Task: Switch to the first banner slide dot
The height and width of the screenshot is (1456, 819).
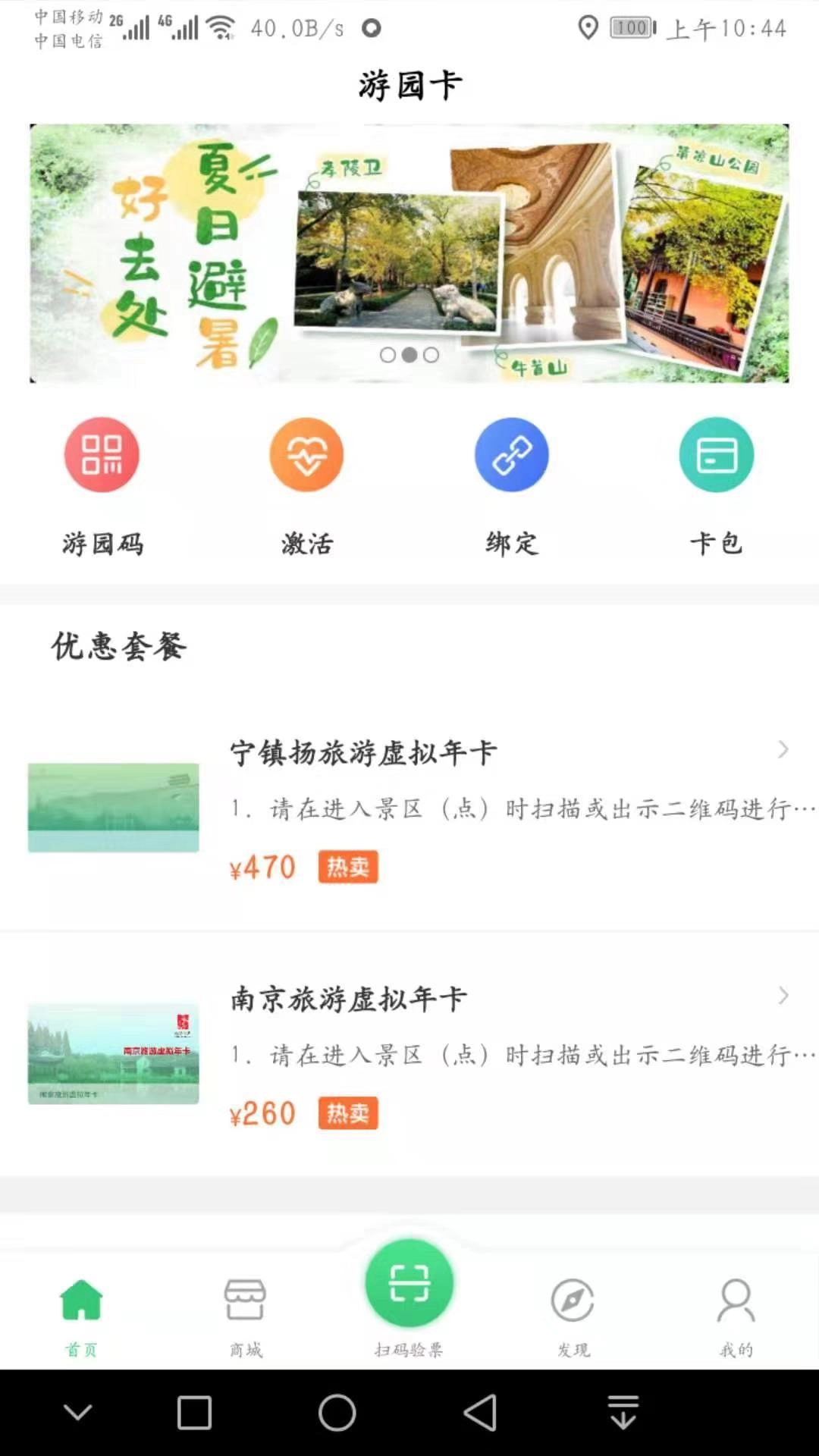Action: tap(388, 354)
